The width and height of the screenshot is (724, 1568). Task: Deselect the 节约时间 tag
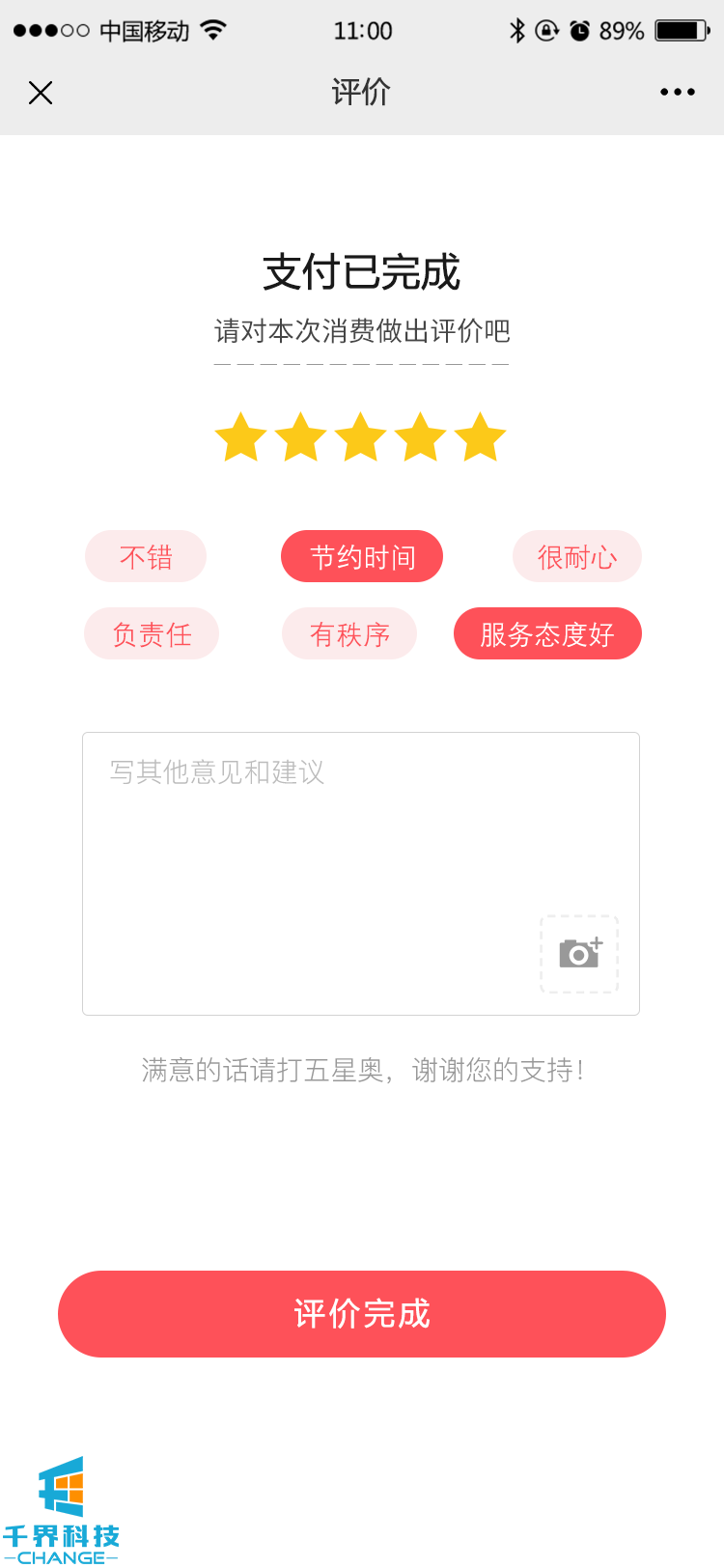(362, 557)
